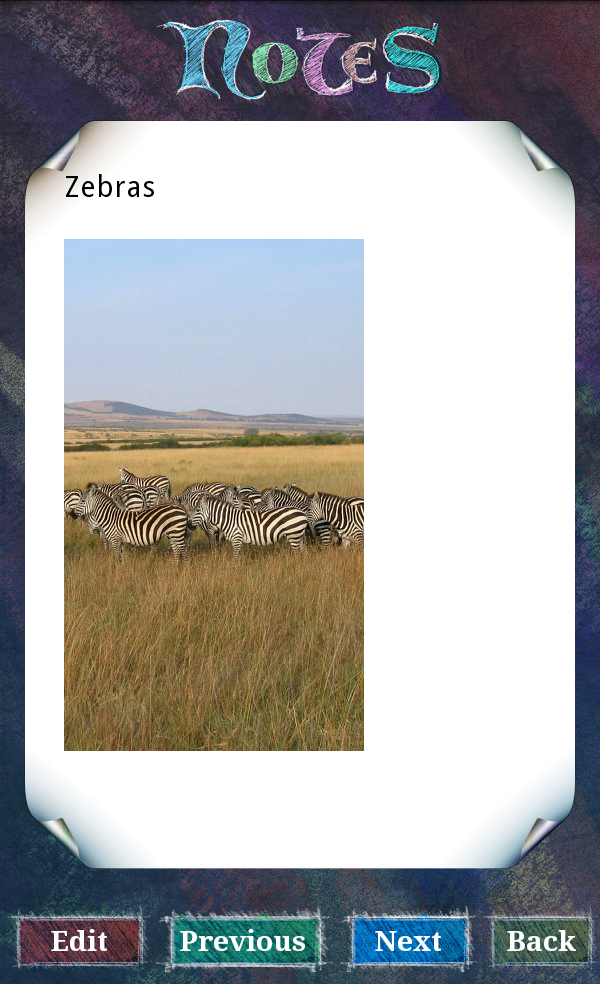Open the Next note
This screenshot has height=984, width=600.
pos(408,941)
